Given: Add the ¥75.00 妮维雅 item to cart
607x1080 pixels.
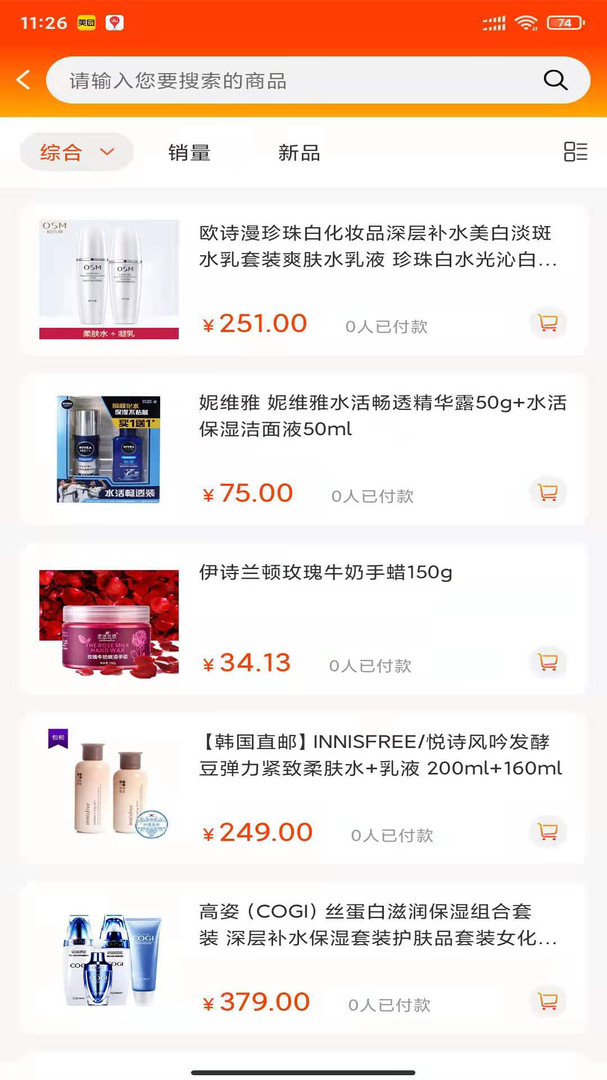Looking at the screenshot, I should [548, 493].
